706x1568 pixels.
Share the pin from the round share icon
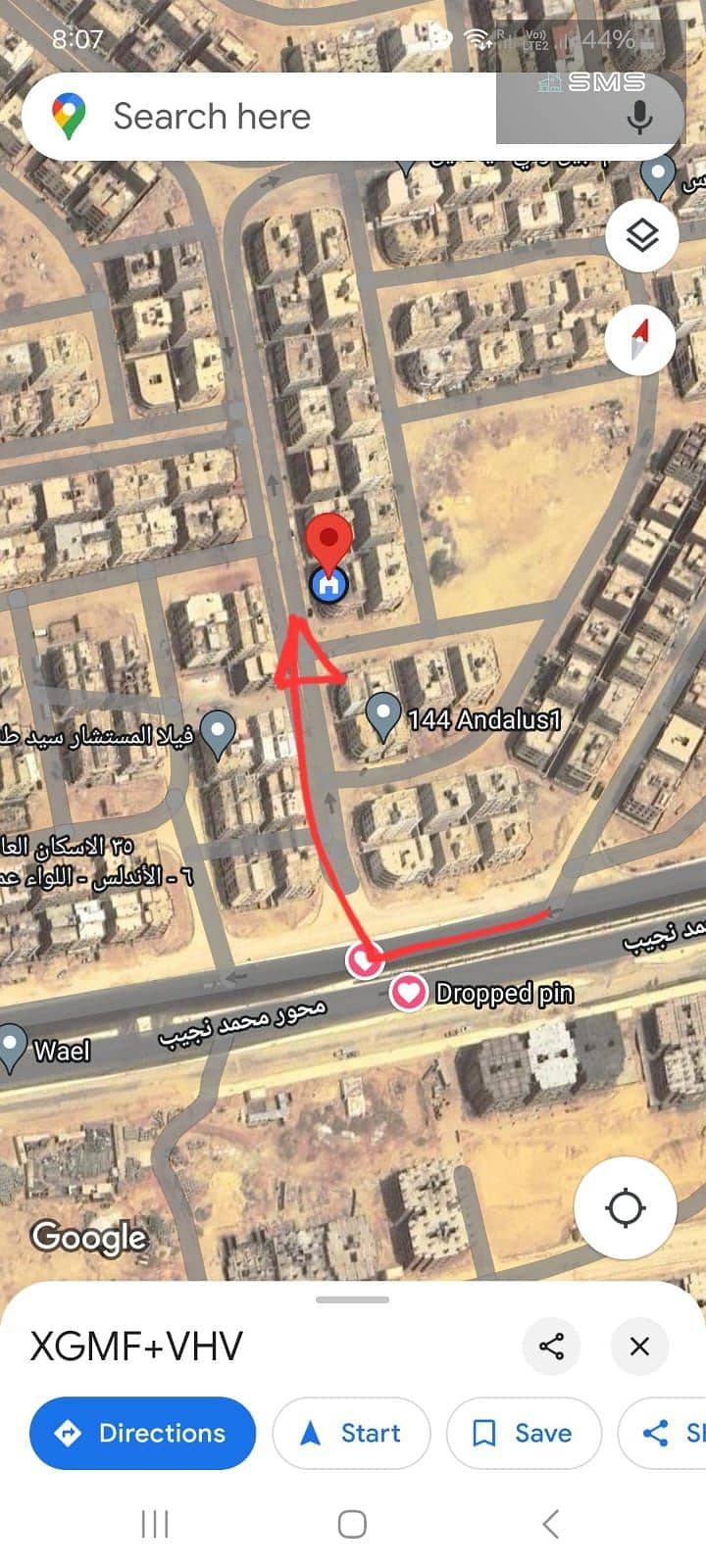pos(551,1347)
